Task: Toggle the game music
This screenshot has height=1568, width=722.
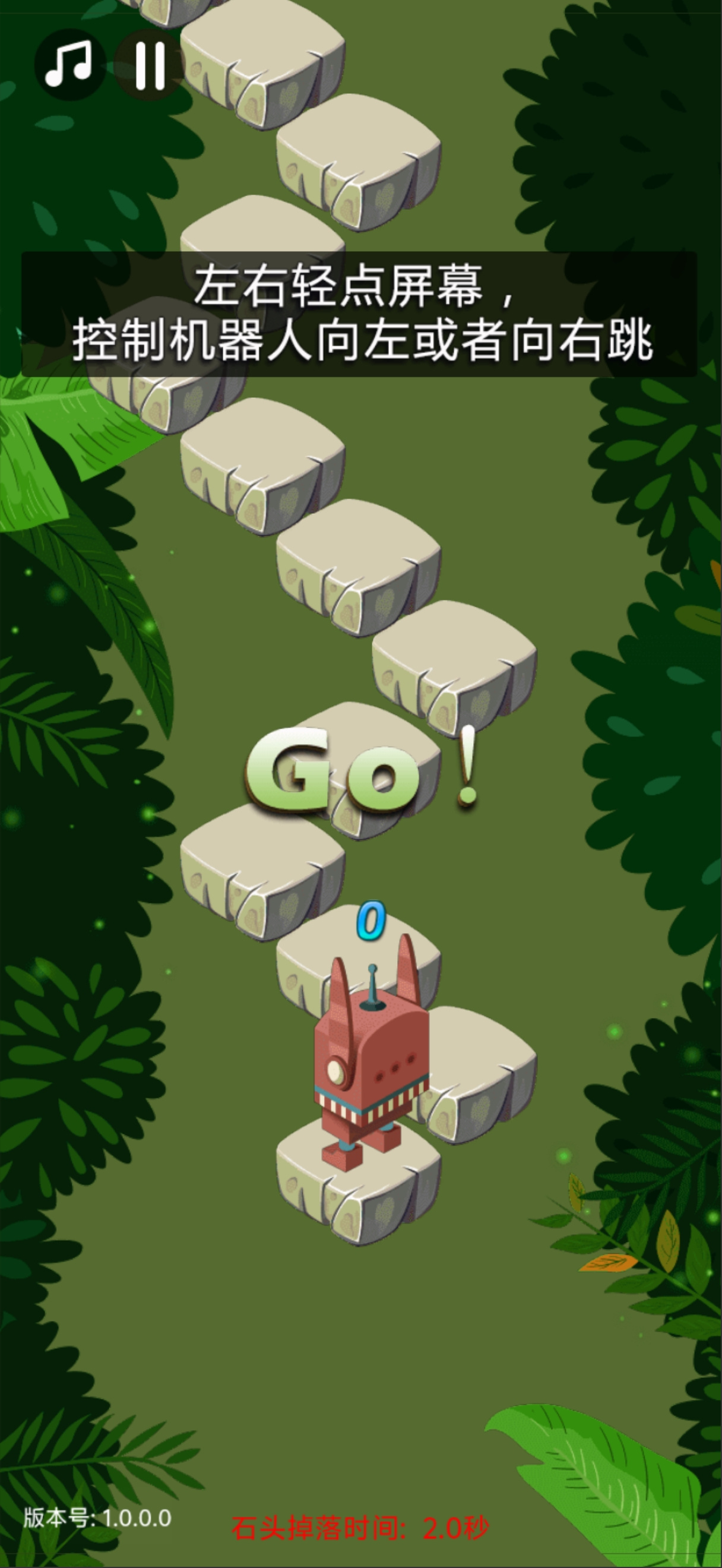Action: [x=70, y=65]
